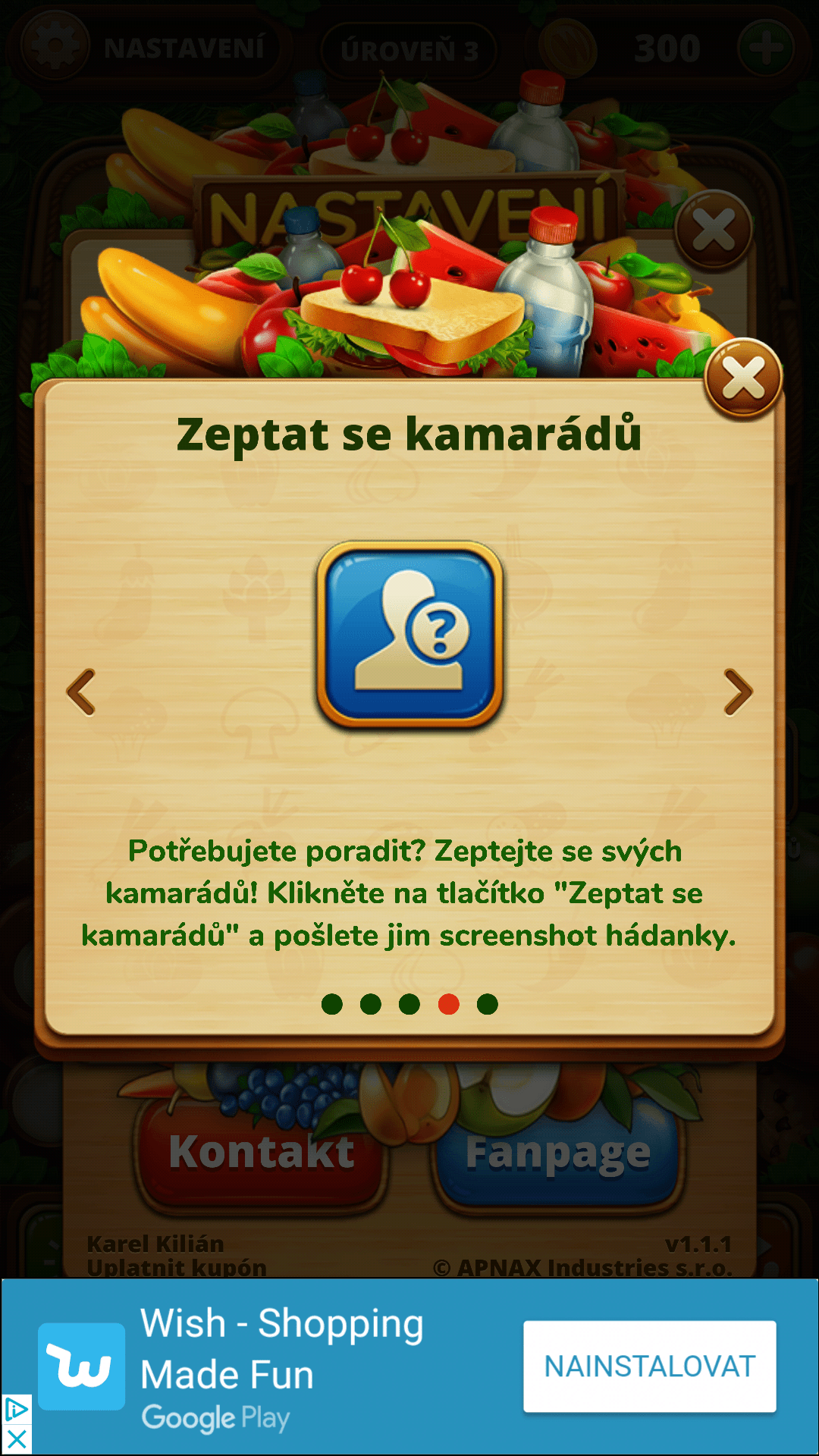Go to the previous tip page
This screenshot has height=1456, width=819.
(x=81, y=692)
